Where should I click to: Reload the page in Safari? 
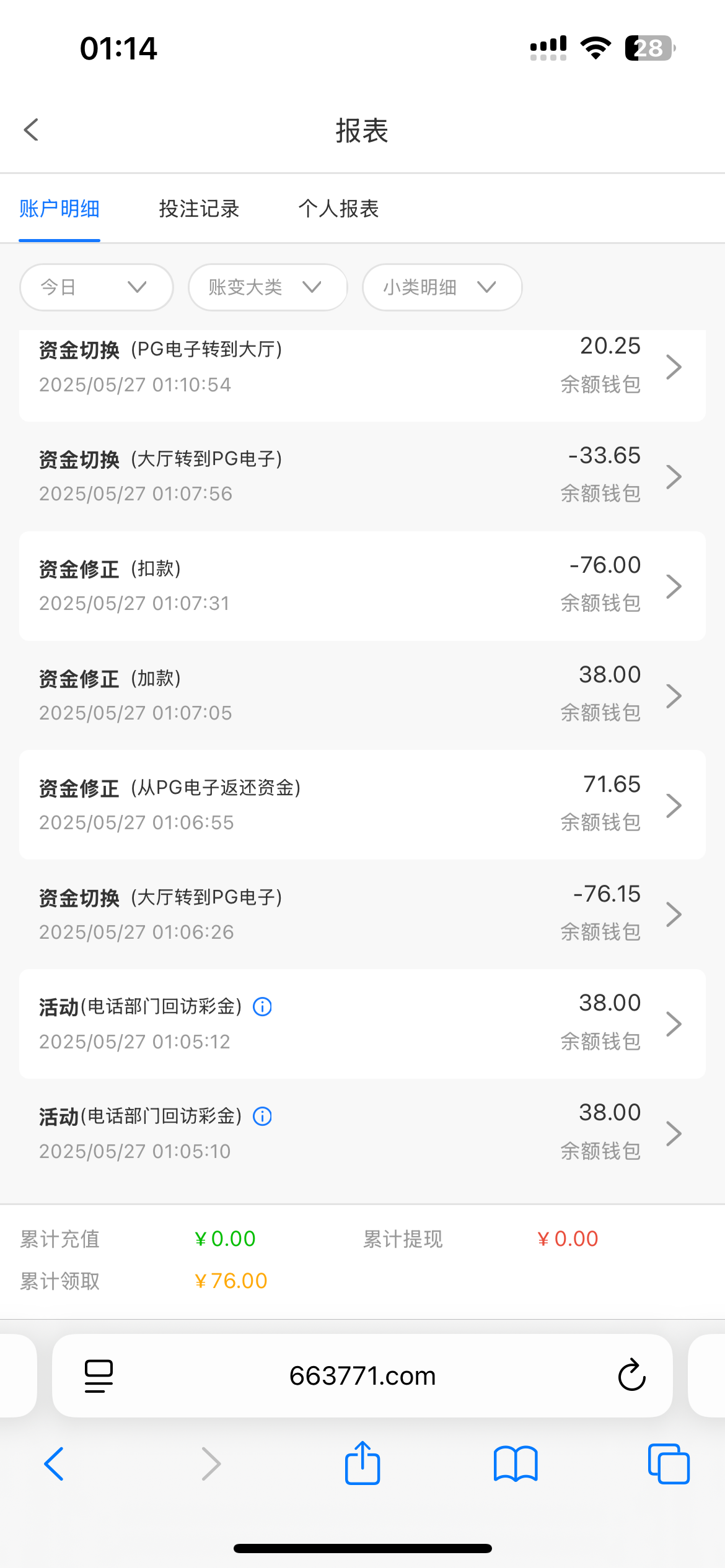631,1375
